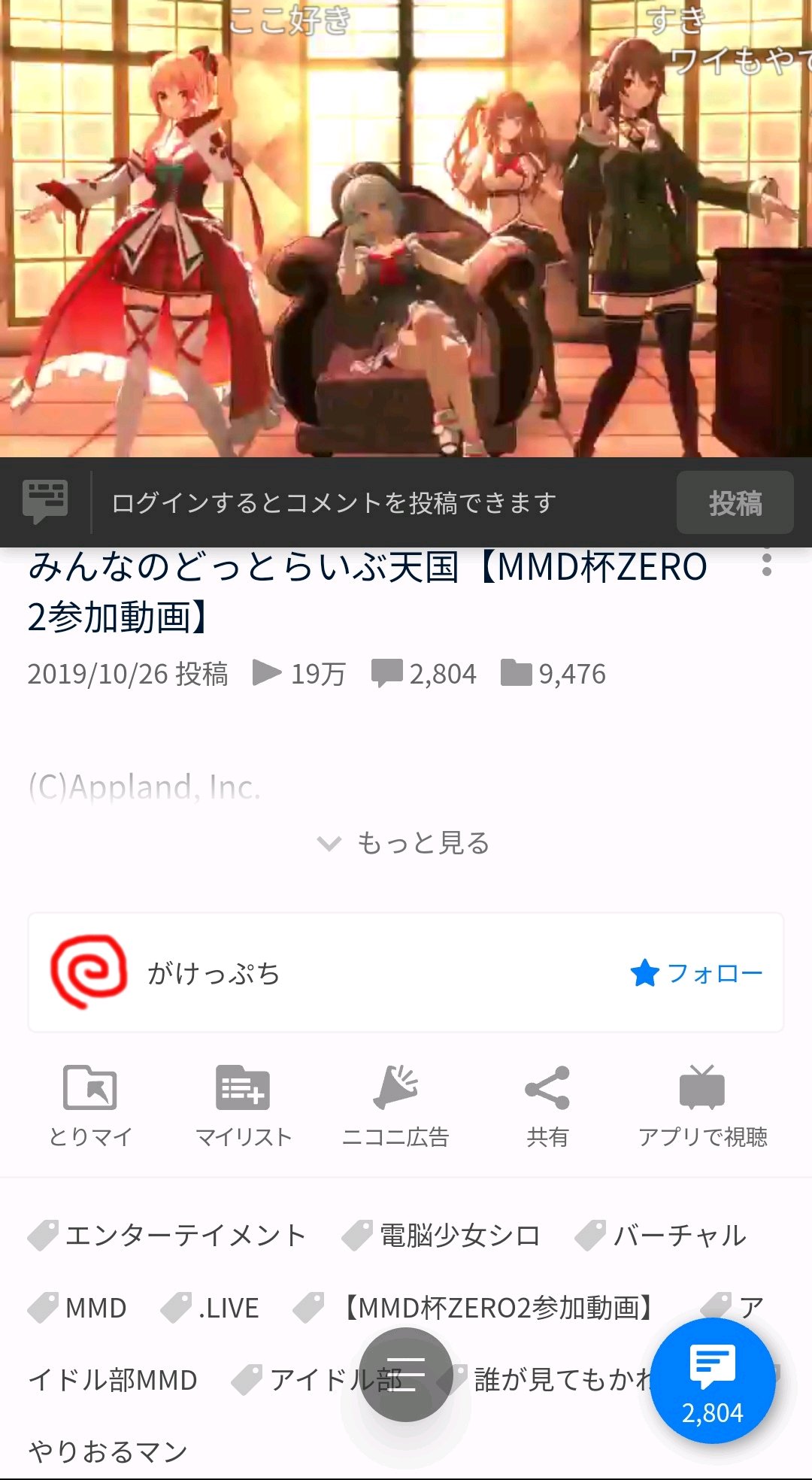
Task: Open the エンターテイメント tag
Action: click(x=167, y=1236)
